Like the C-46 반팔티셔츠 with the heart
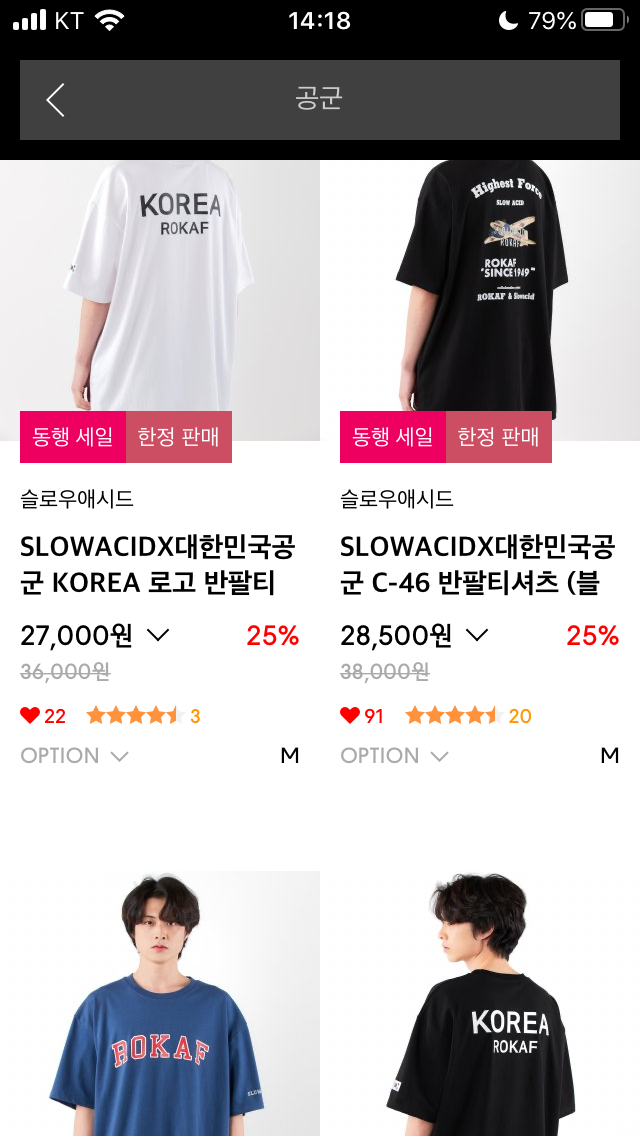 pyautogui.click(x=349, y=716)
